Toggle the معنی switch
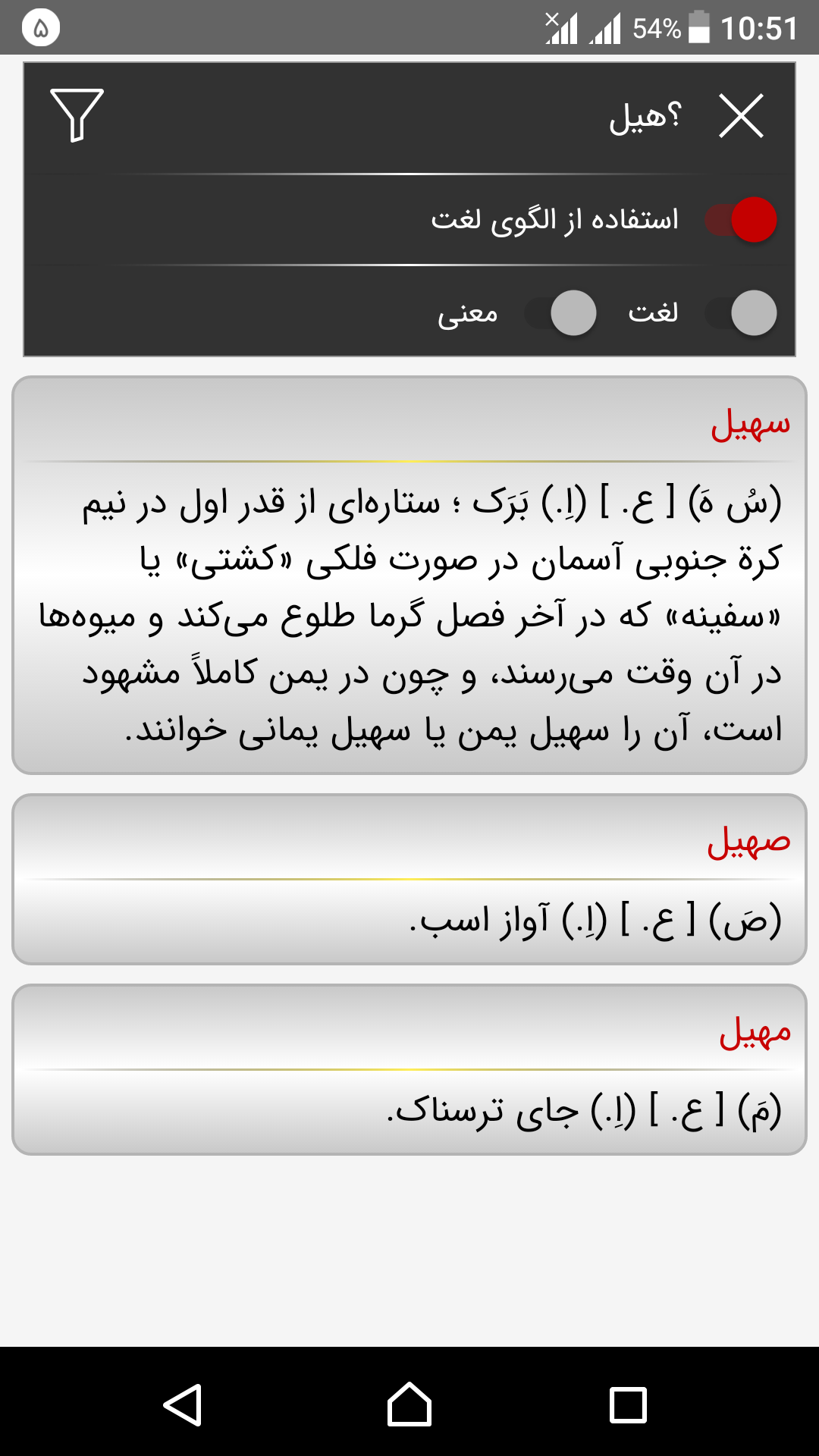 pyautogui.click(x=560, y=312)
